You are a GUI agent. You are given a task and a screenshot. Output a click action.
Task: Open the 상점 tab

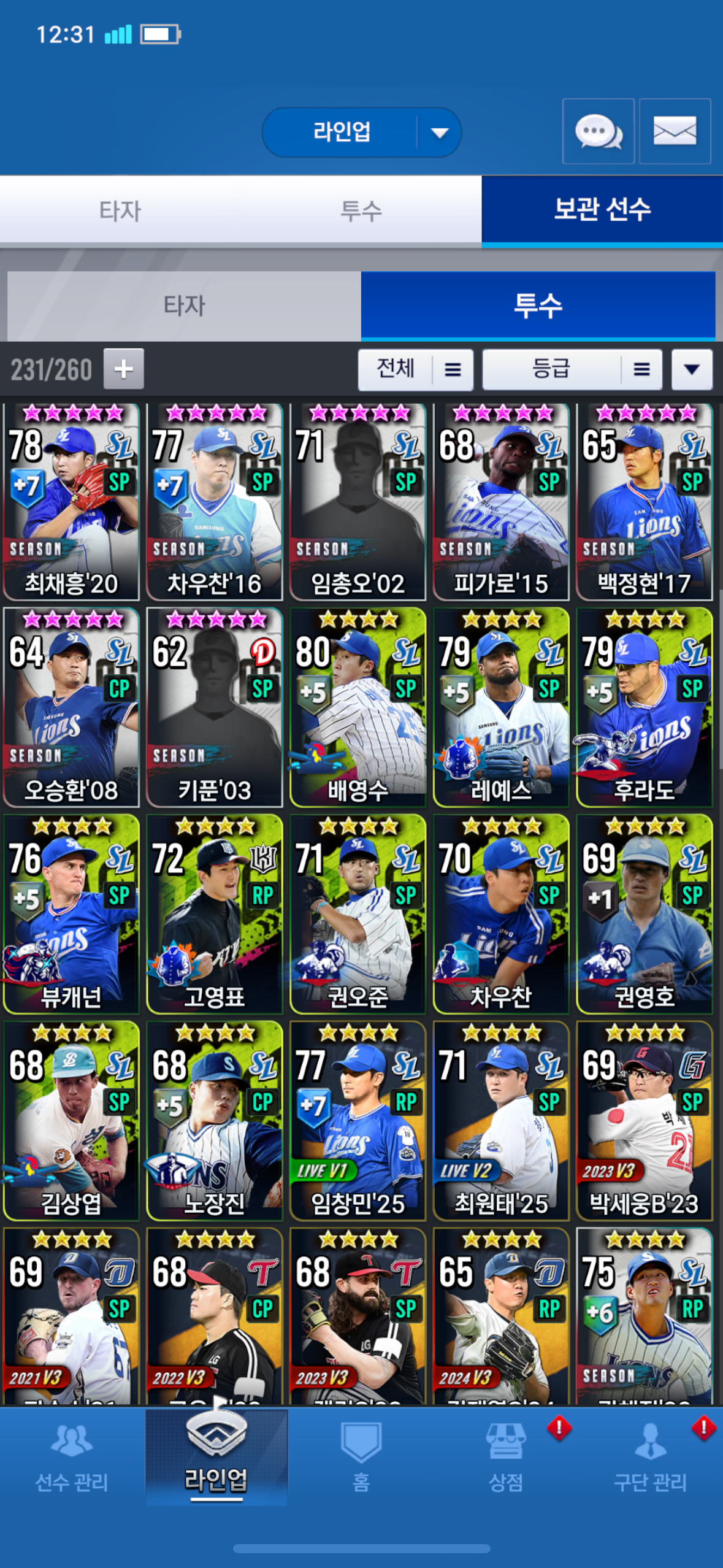pyautogui.click(x=506, y=1458)
